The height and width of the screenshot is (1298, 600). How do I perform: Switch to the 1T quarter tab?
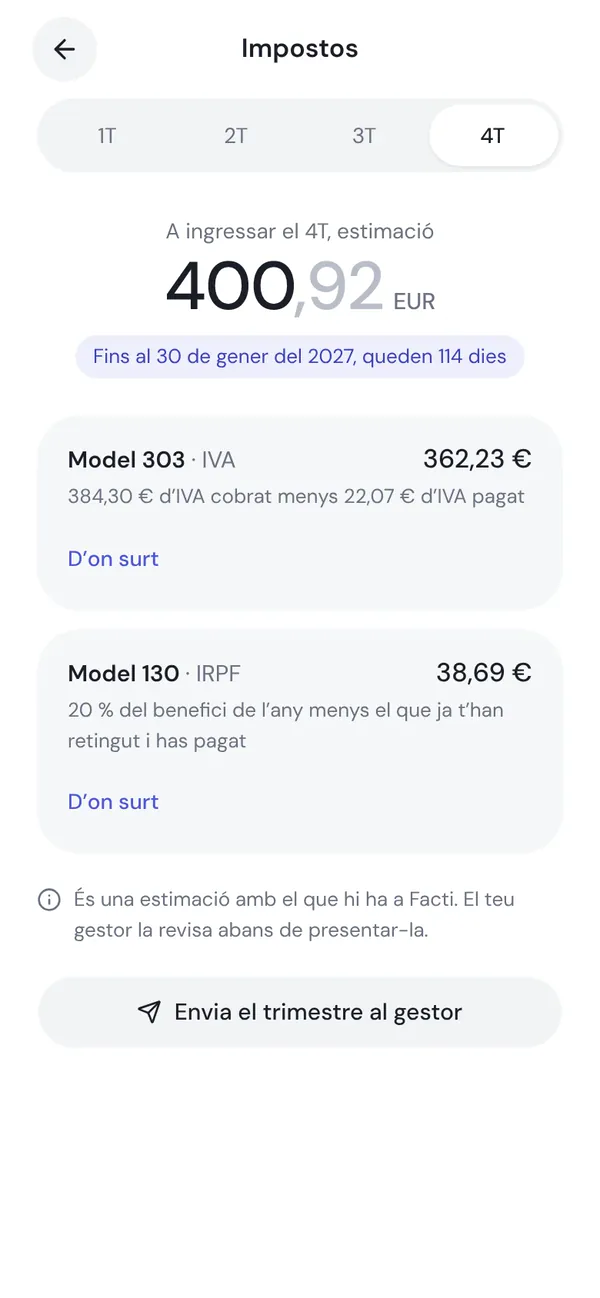107,136
